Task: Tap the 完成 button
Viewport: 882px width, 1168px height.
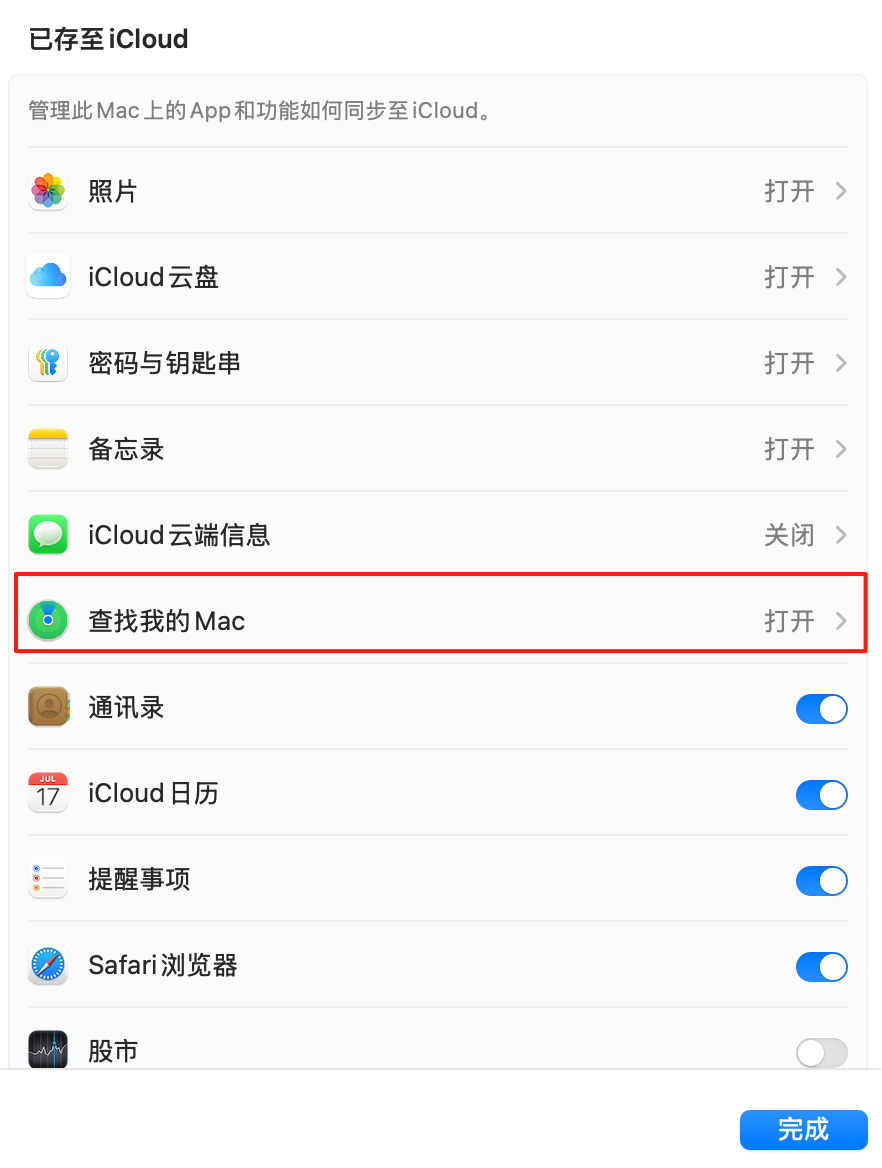Action: click(x=803, y=1129)
